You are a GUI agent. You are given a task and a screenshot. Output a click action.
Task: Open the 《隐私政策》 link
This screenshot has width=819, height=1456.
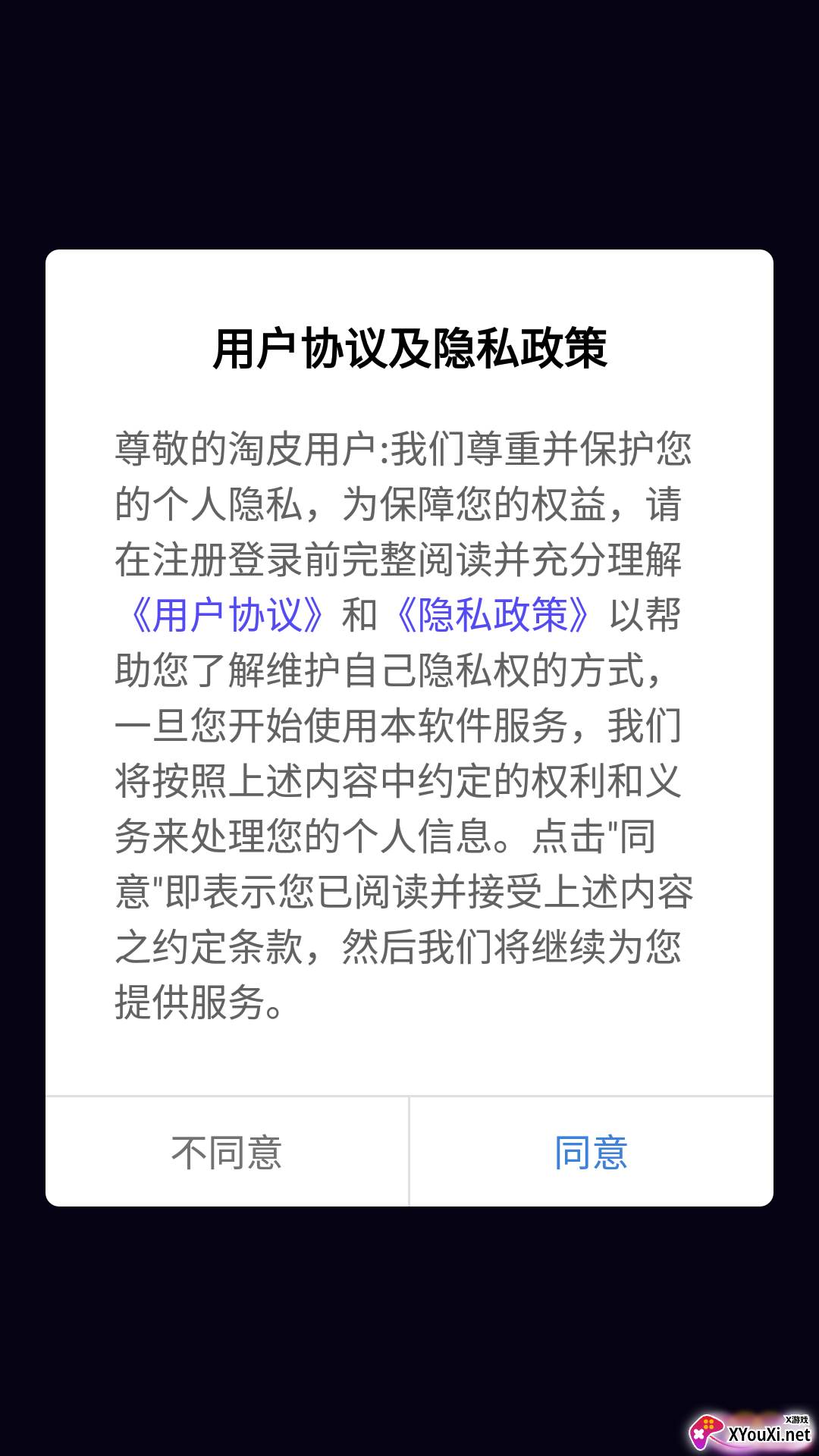coord(493,615)
